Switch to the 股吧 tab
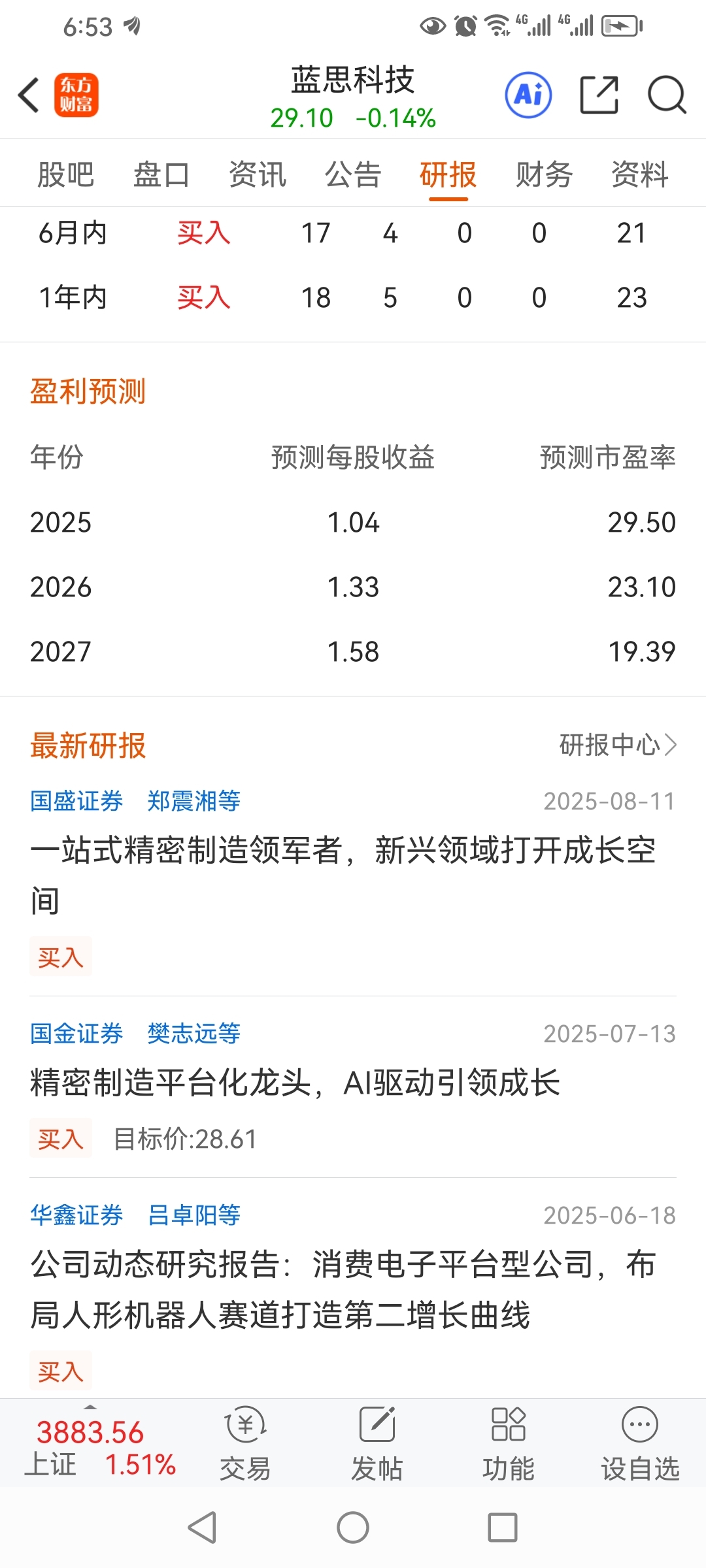 tap(65, 174)
